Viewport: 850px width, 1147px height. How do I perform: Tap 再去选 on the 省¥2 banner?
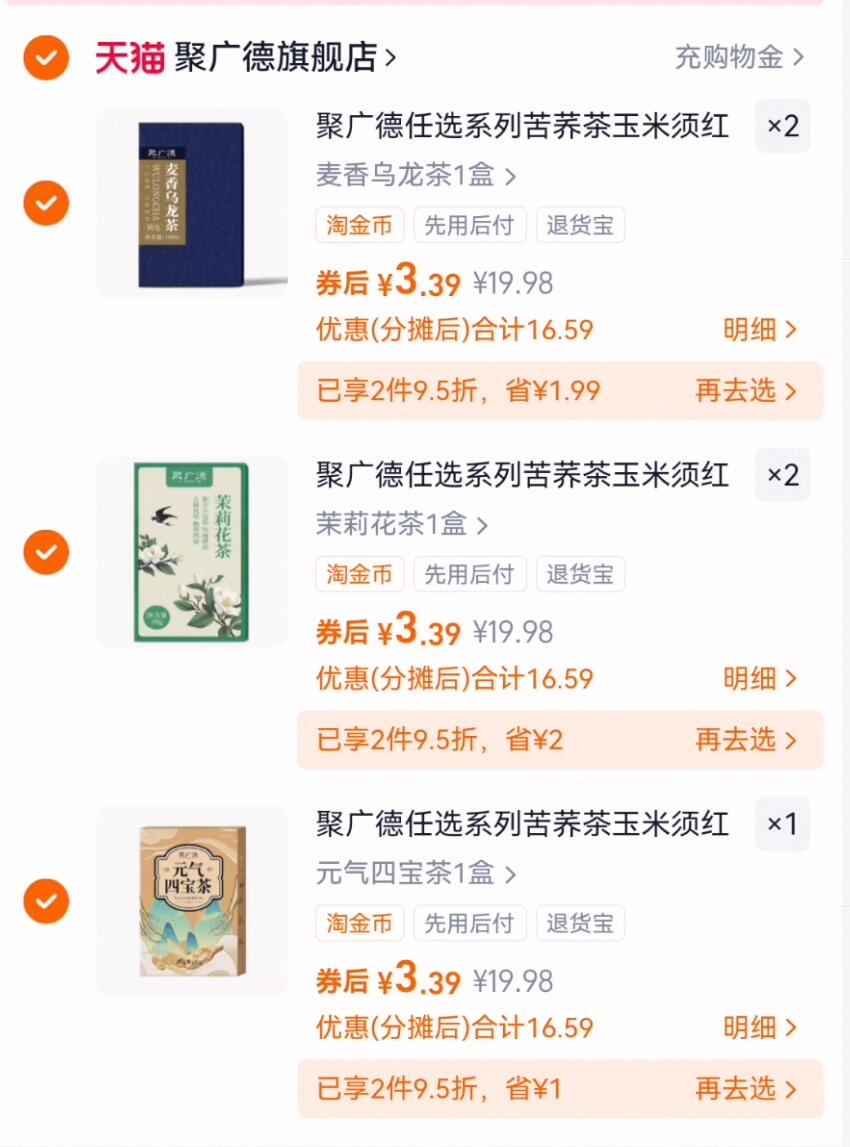coord(745,740)
